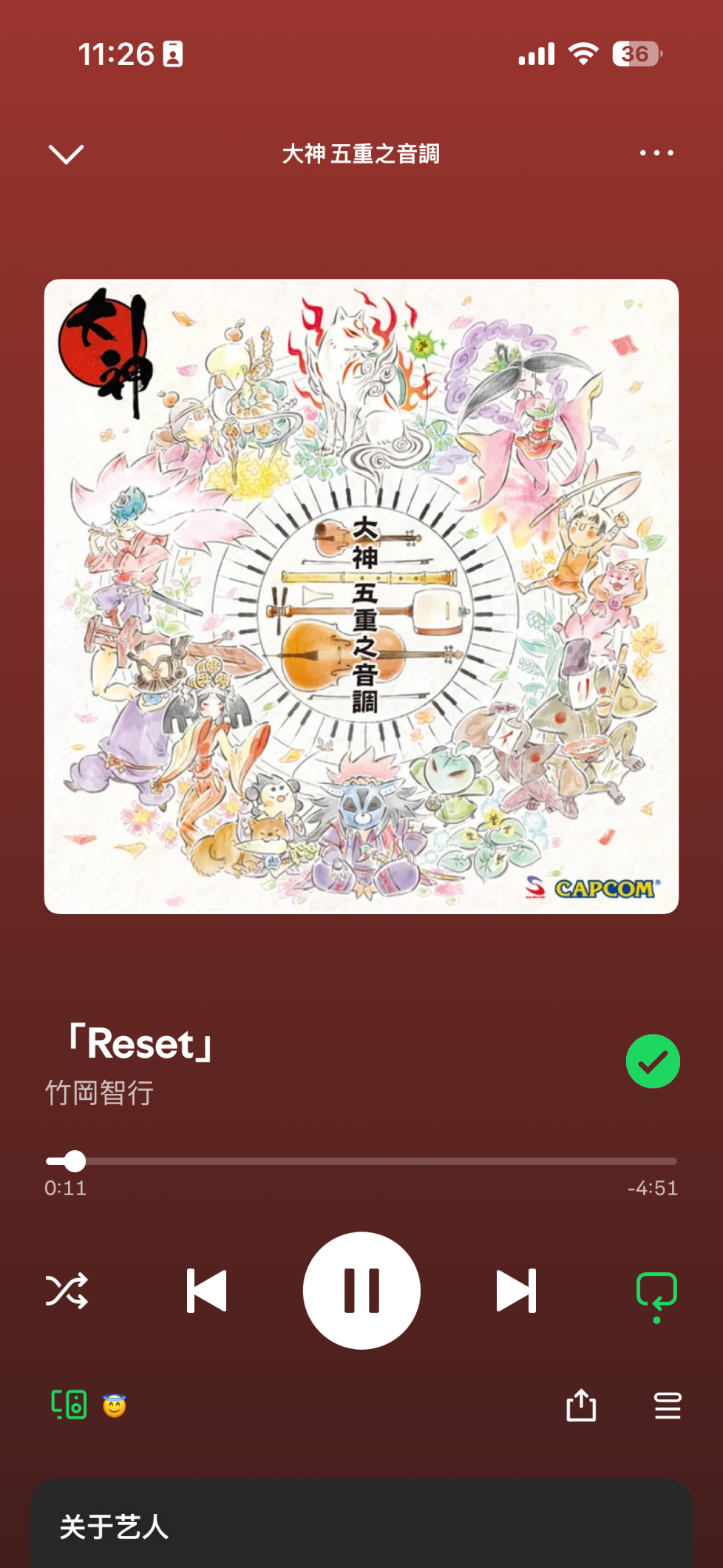The image size is (723, 1568).
Task: Remove Reset from liked songs
Action: tap(652, 1061)
